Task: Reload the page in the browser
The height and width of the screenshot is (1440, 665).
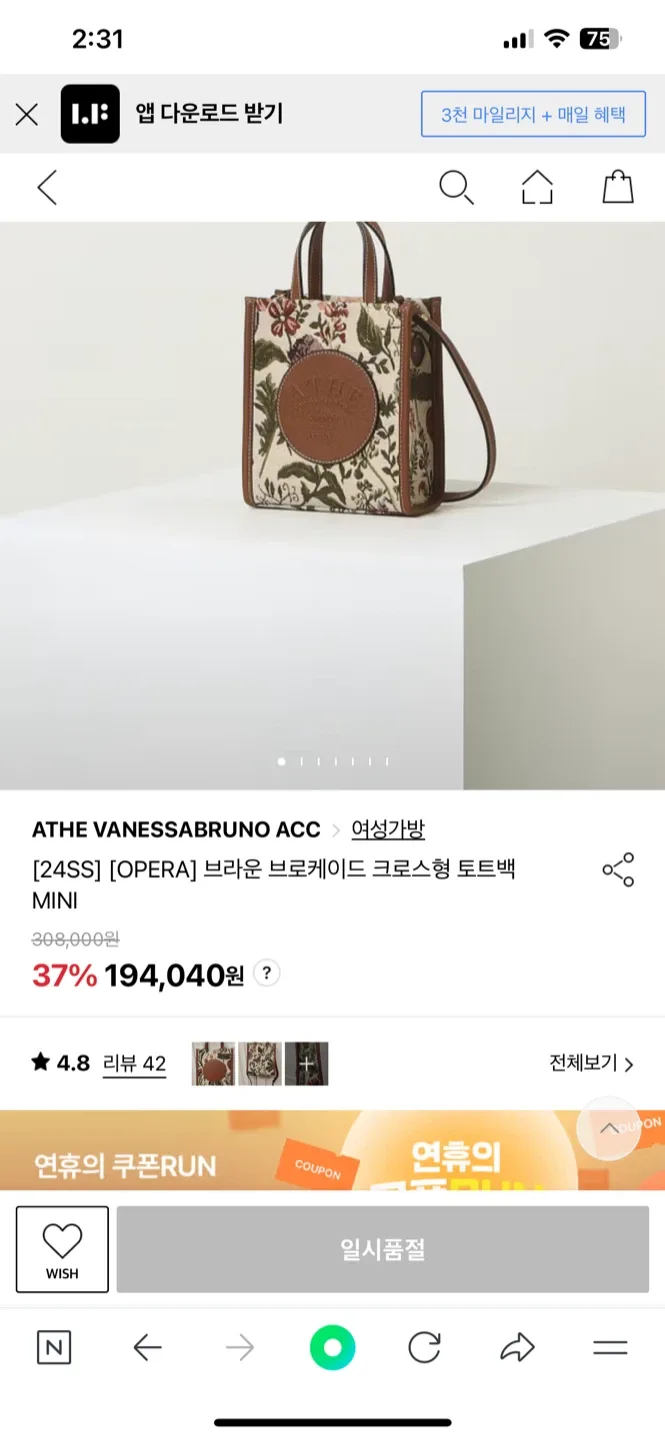Action: click(x=424, y=1348)
